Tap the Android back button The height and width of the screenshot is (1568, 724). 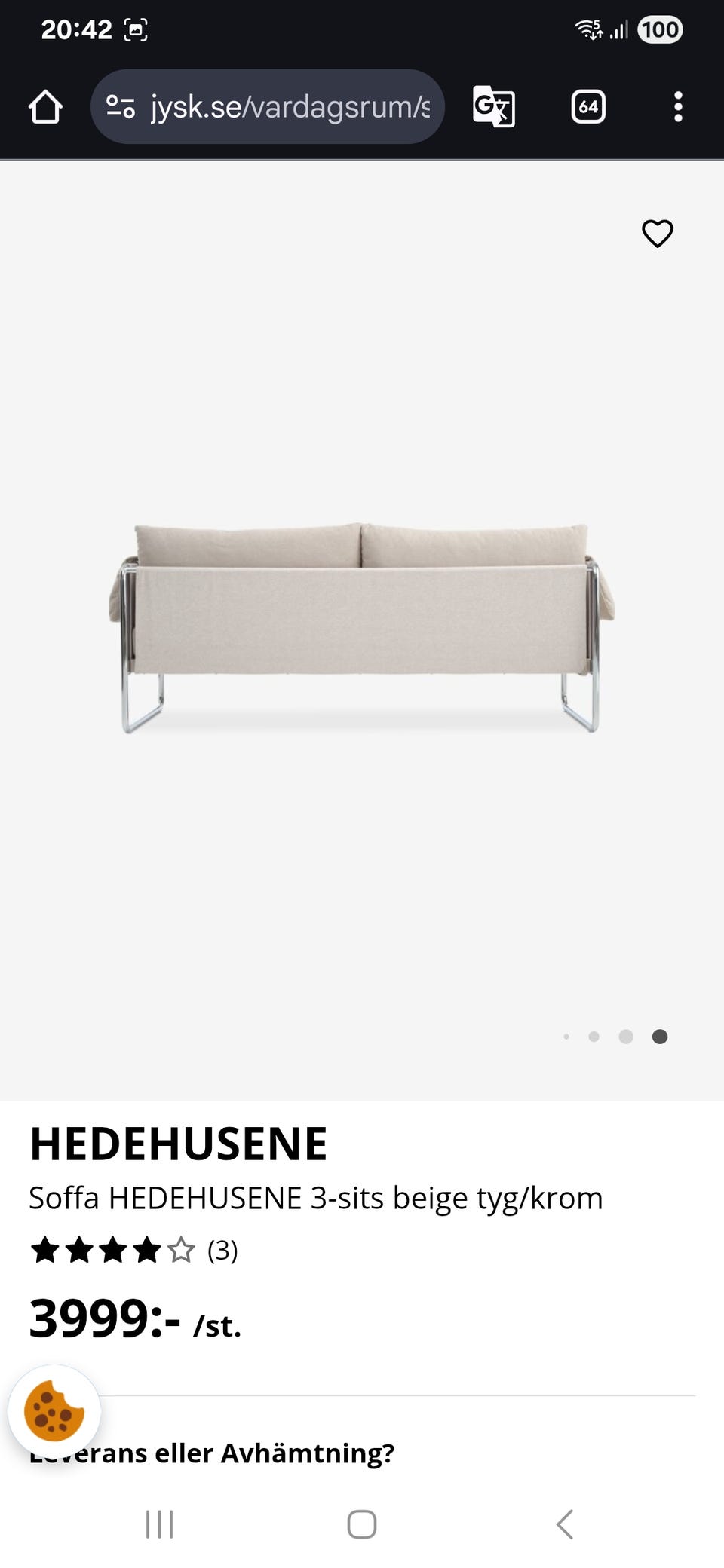(566, 1523)
